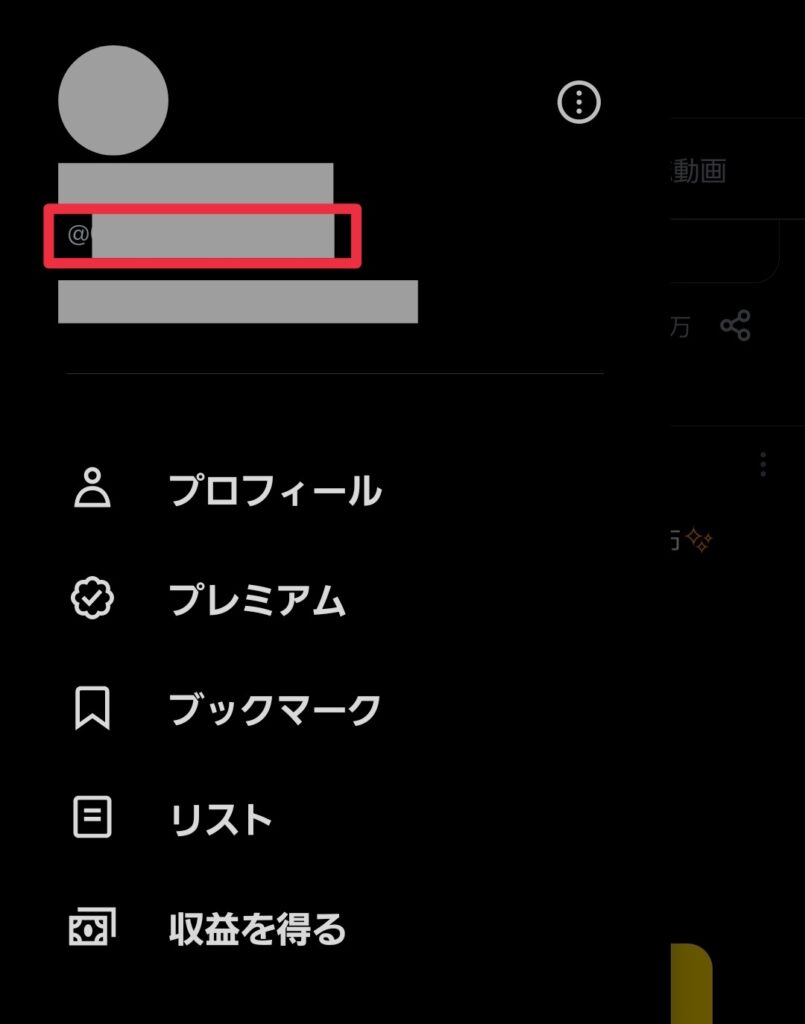Open the account switcher three-dot icon
The width and height of the screenshot is (805, 1024).
click(578, 102)
